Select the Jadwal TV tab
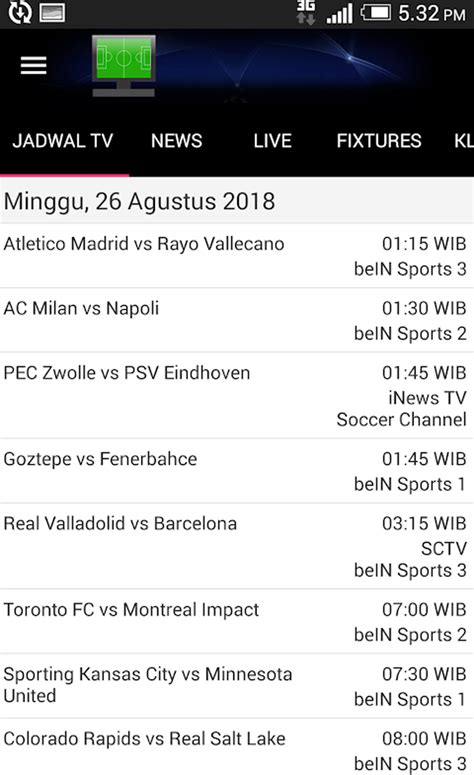 click(x=63, y=141)
